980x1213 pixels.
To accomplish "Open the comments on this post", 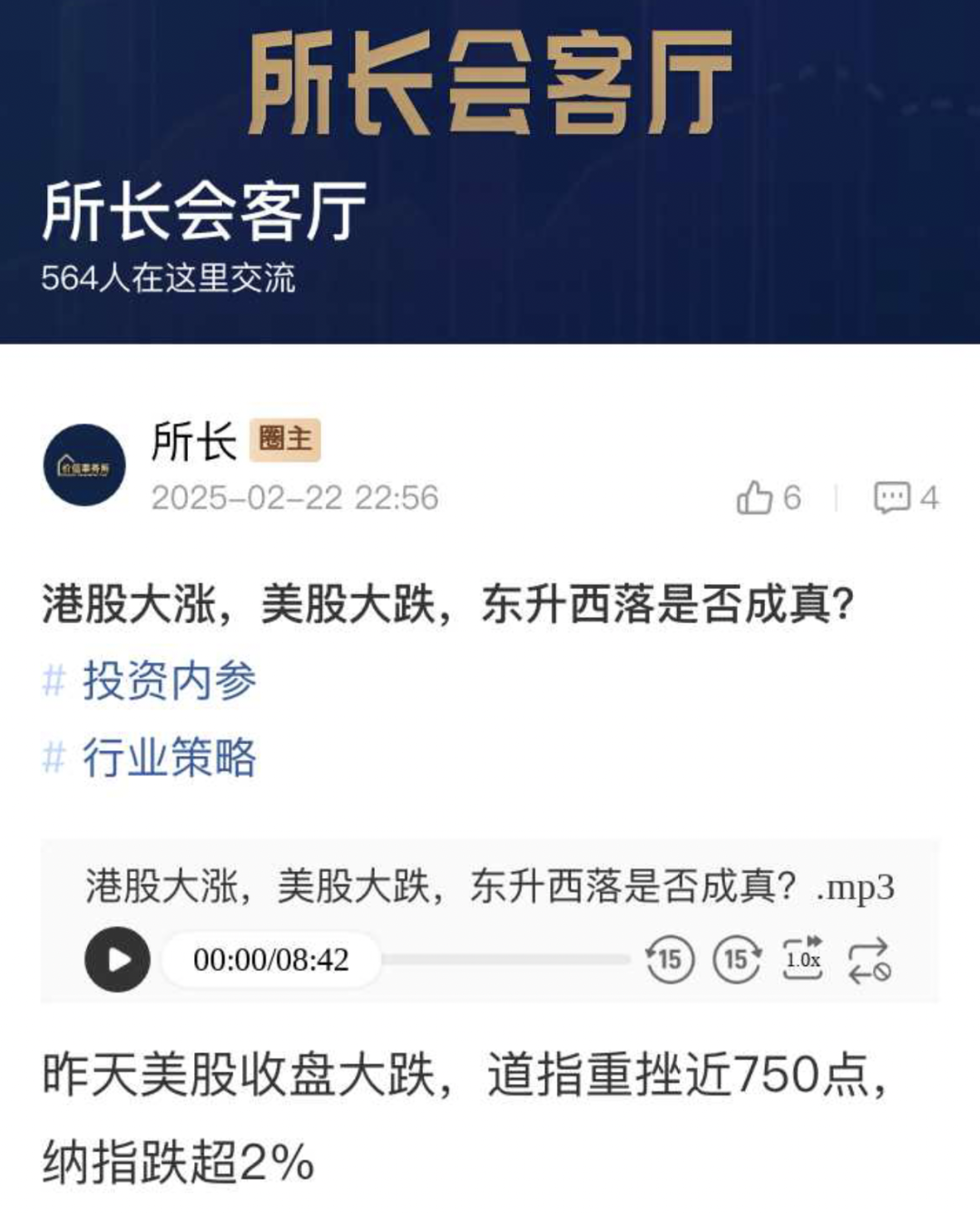I will pos(905,497).
